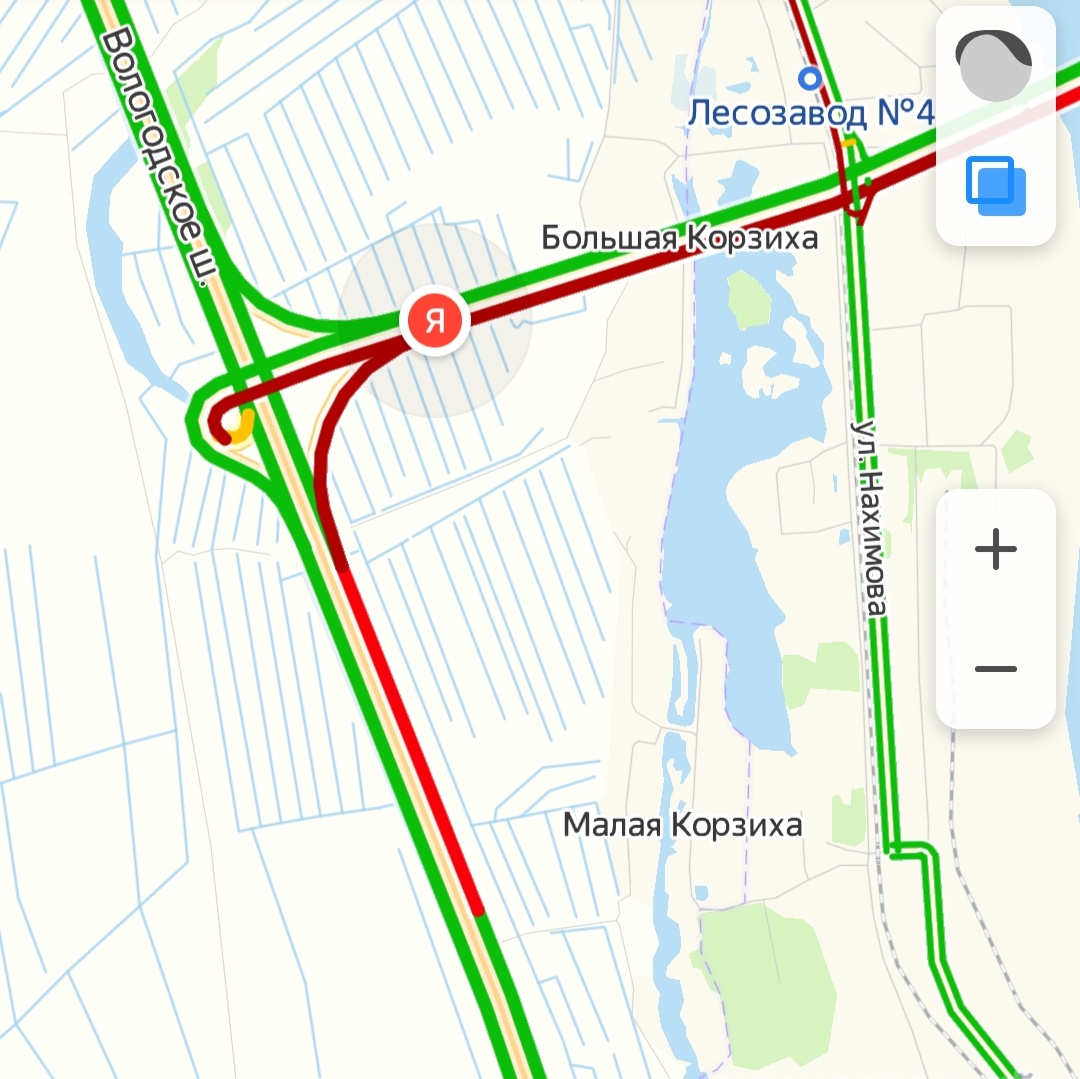
Task: Tap the red Yandex location pin
Action: tap(435, 322)
